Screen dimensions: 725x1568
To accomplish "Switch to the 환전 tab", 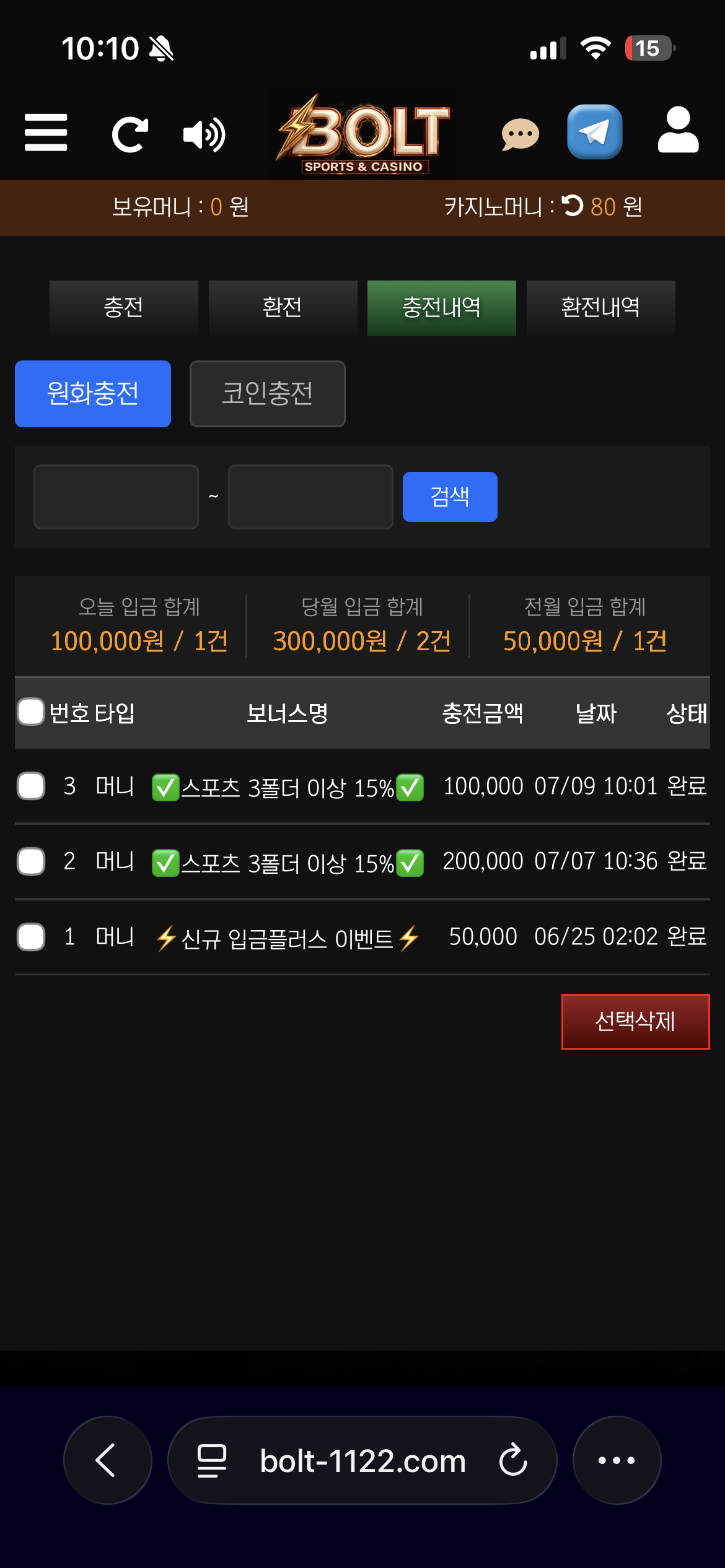I will pos(283,308).
